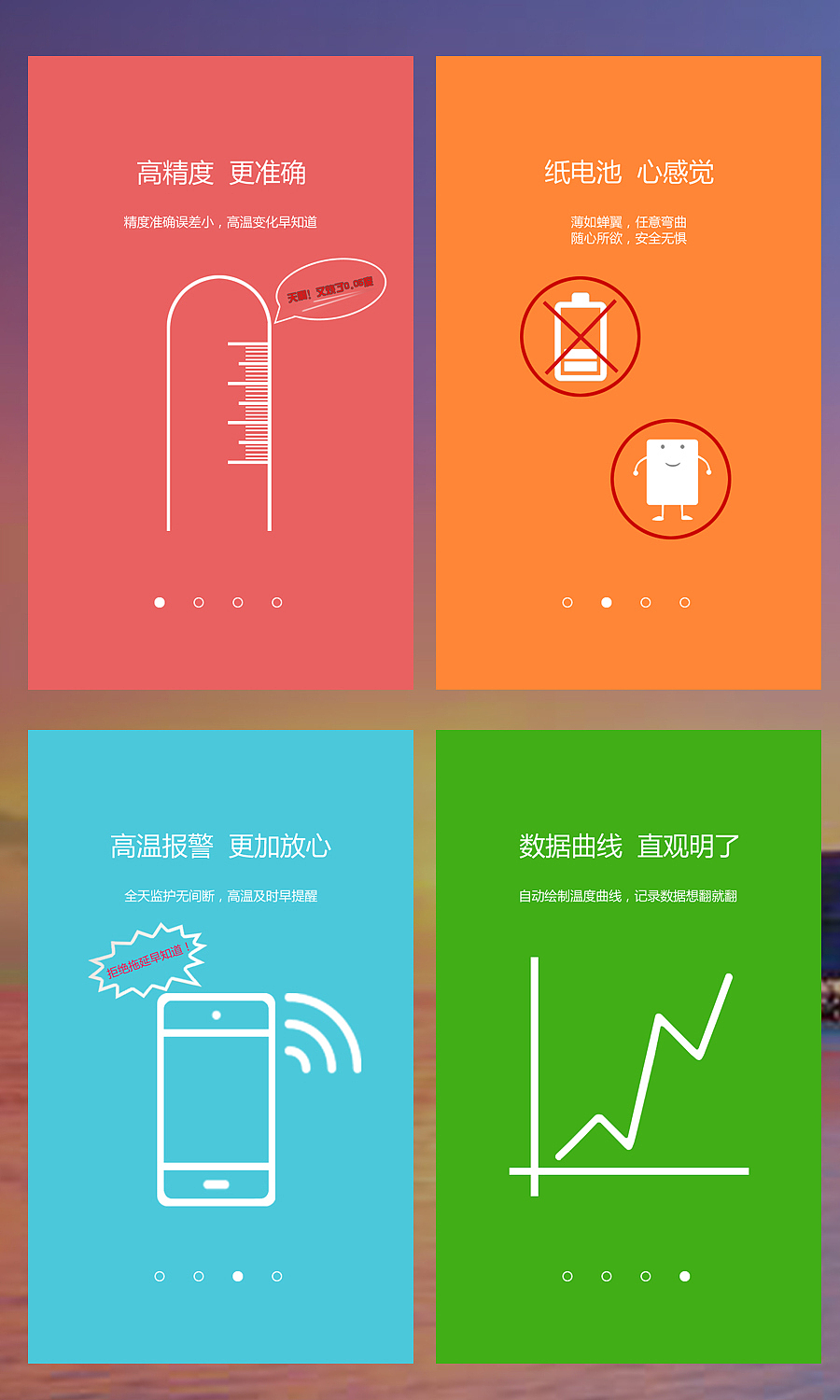Click the 高温报警 更加放心 title text
Viewport: 840px width, 1400px height.
221,846
